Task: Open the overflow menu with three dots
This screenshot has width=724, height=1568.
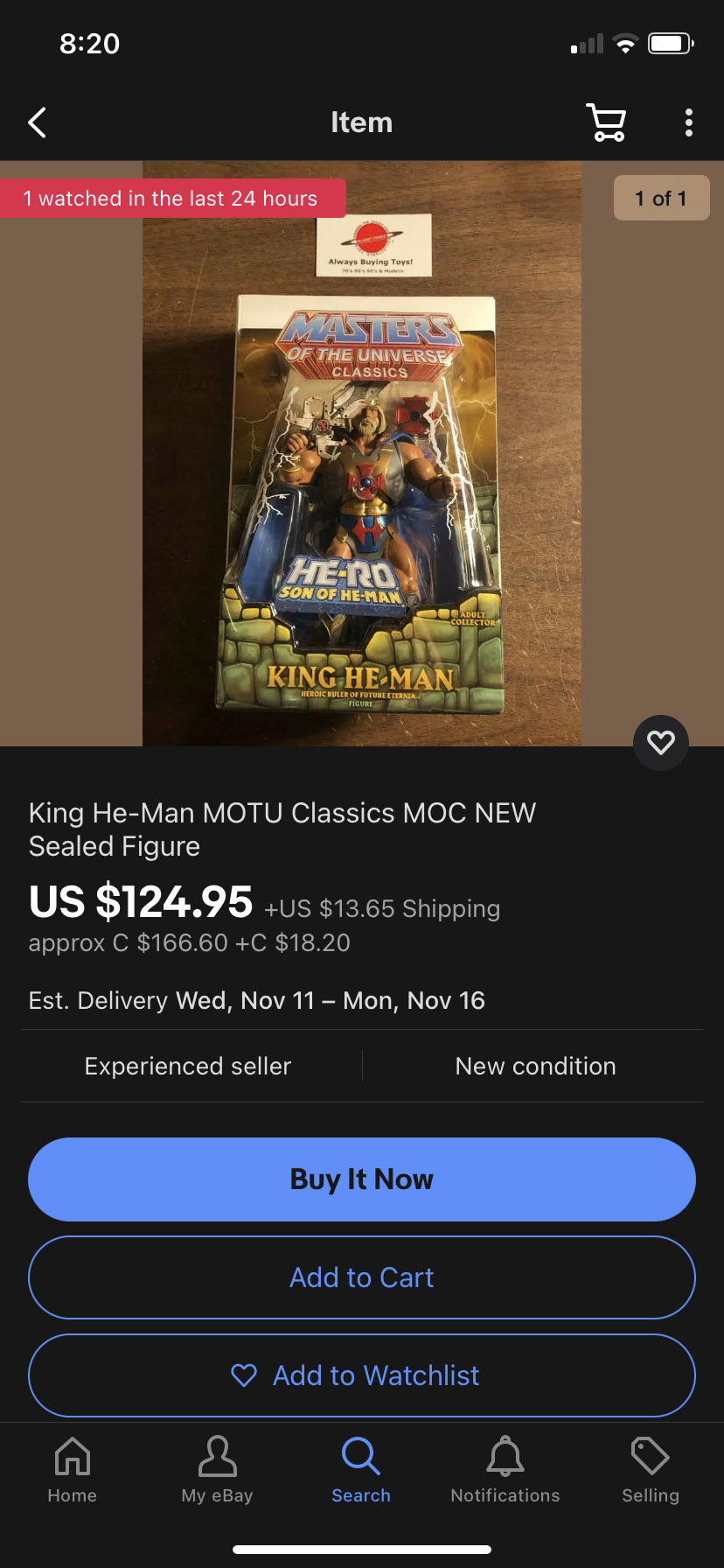Action: [688, 122]
